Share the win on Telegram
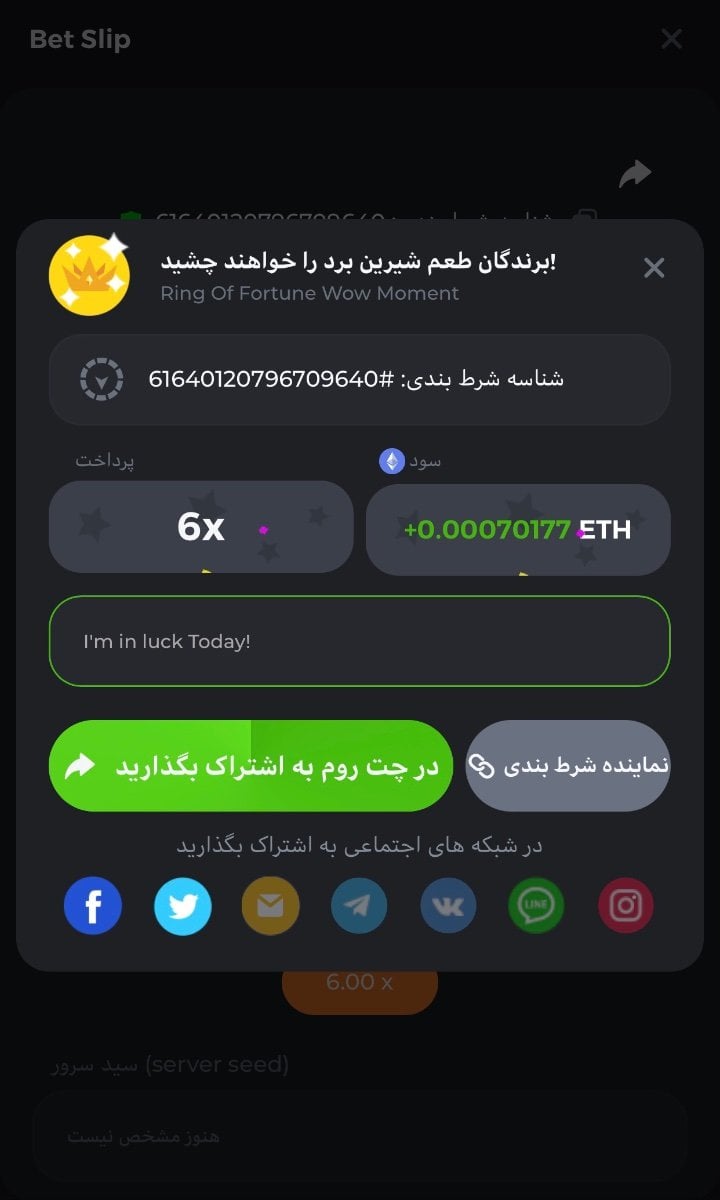 (359, 906)
